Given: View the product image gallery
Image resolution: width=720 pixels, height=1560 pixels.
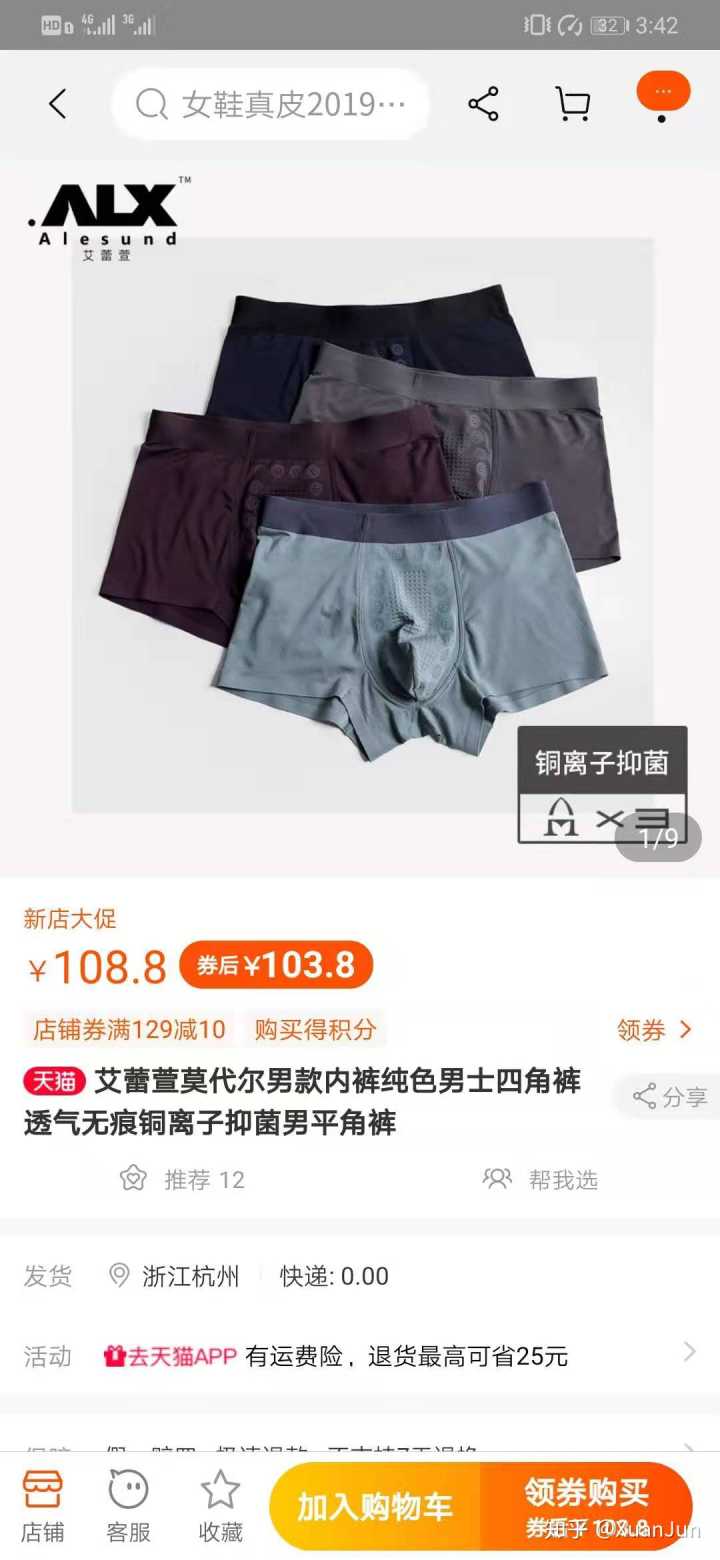Looking at the screenshot, I should [x=360, y=520].
